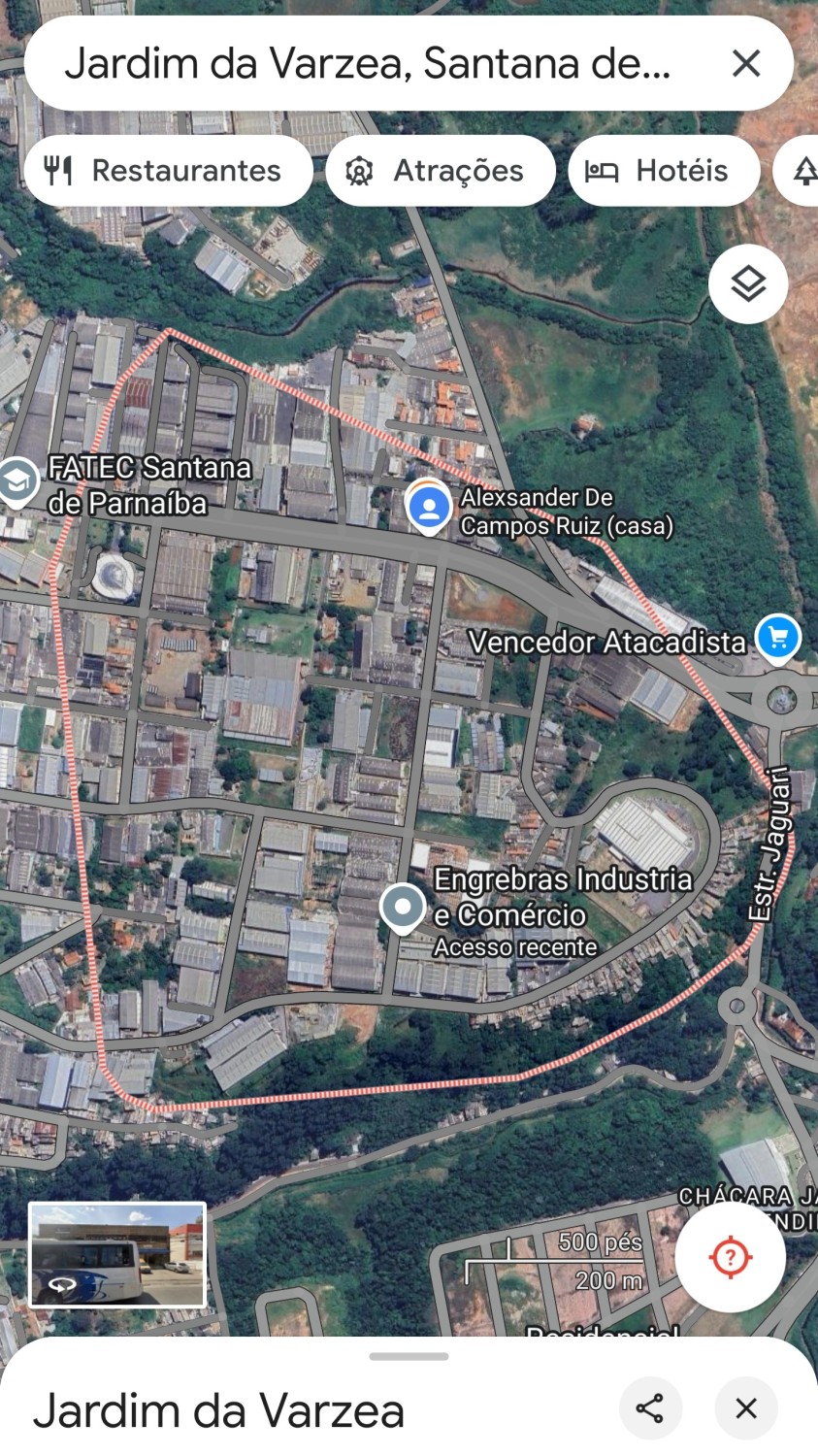
Task: Tap the Jardim da Varzea search field
Action: tap(369, 64)
